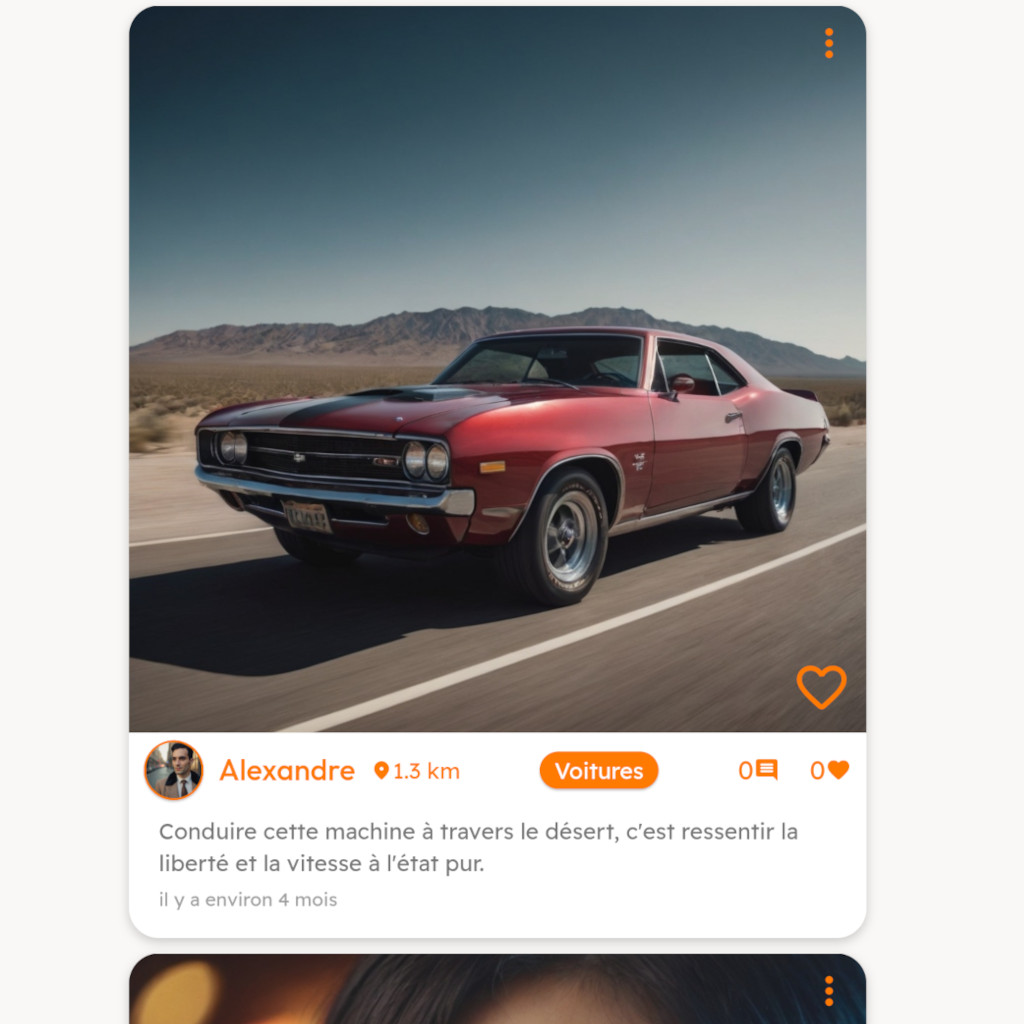Select the Voitures category chip
1024x1024 pixels.
click(x=598, y=771)
